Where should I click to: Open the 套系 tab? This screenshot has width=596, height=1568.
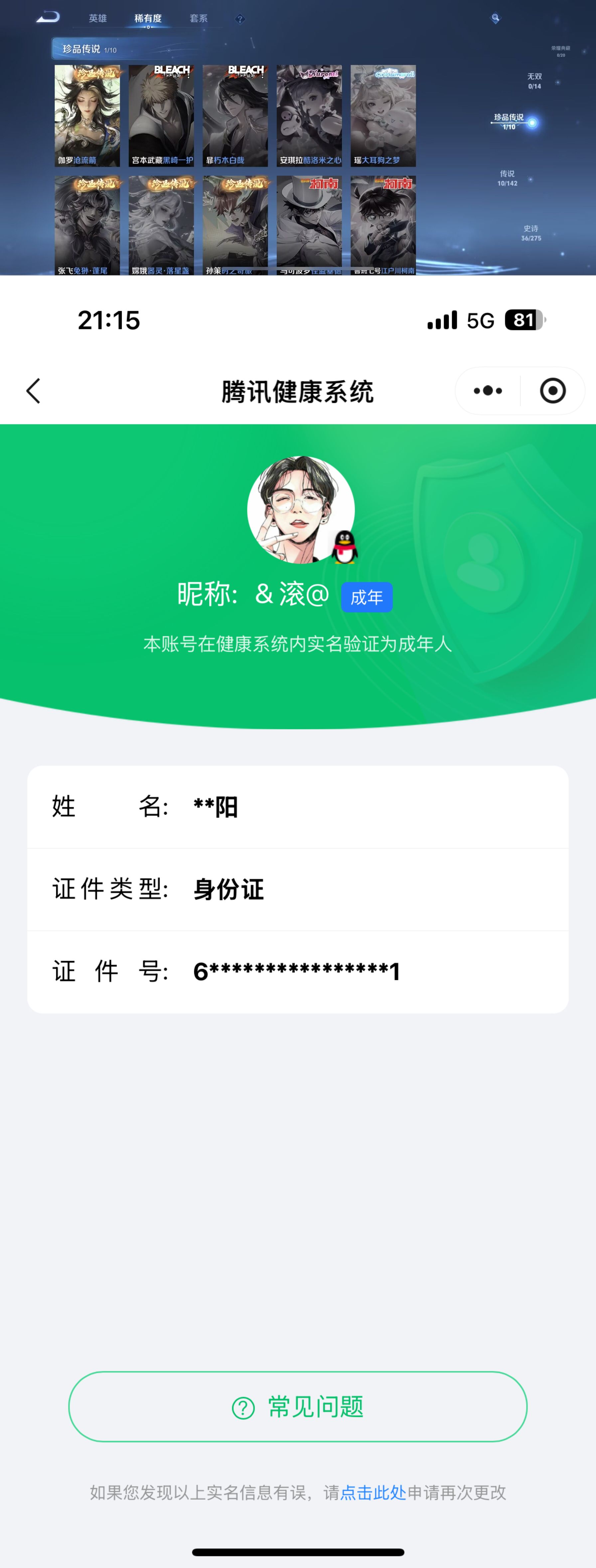pos(199,19)
